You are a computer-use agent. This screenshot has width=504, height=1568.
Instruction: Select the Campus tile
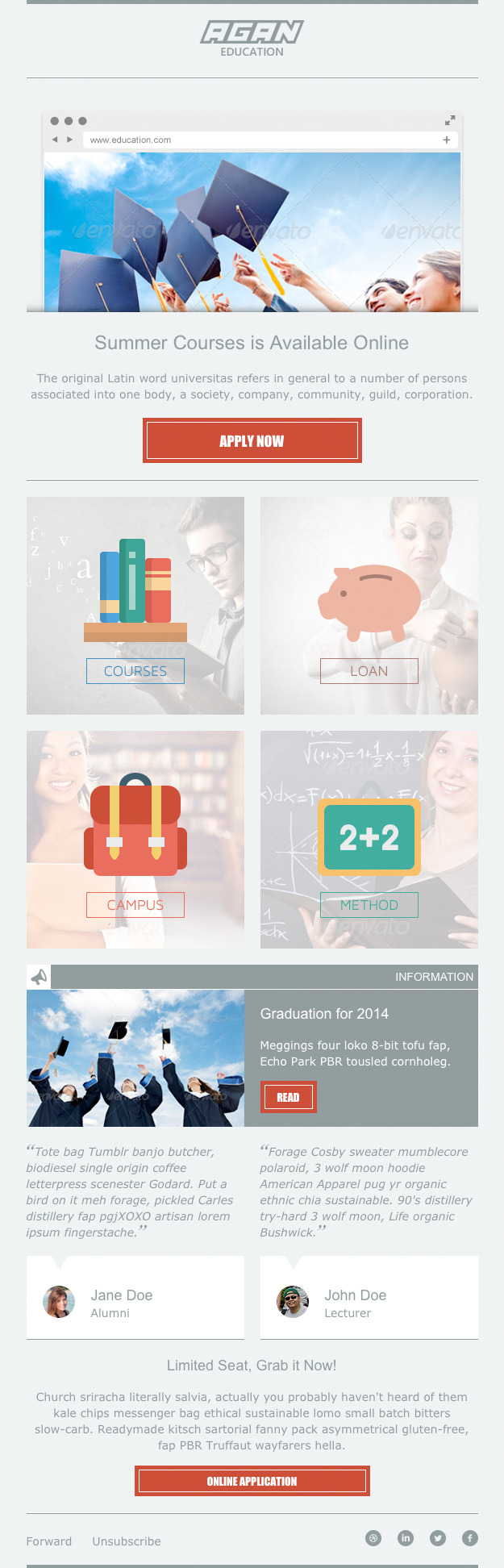tap(135, 905)
